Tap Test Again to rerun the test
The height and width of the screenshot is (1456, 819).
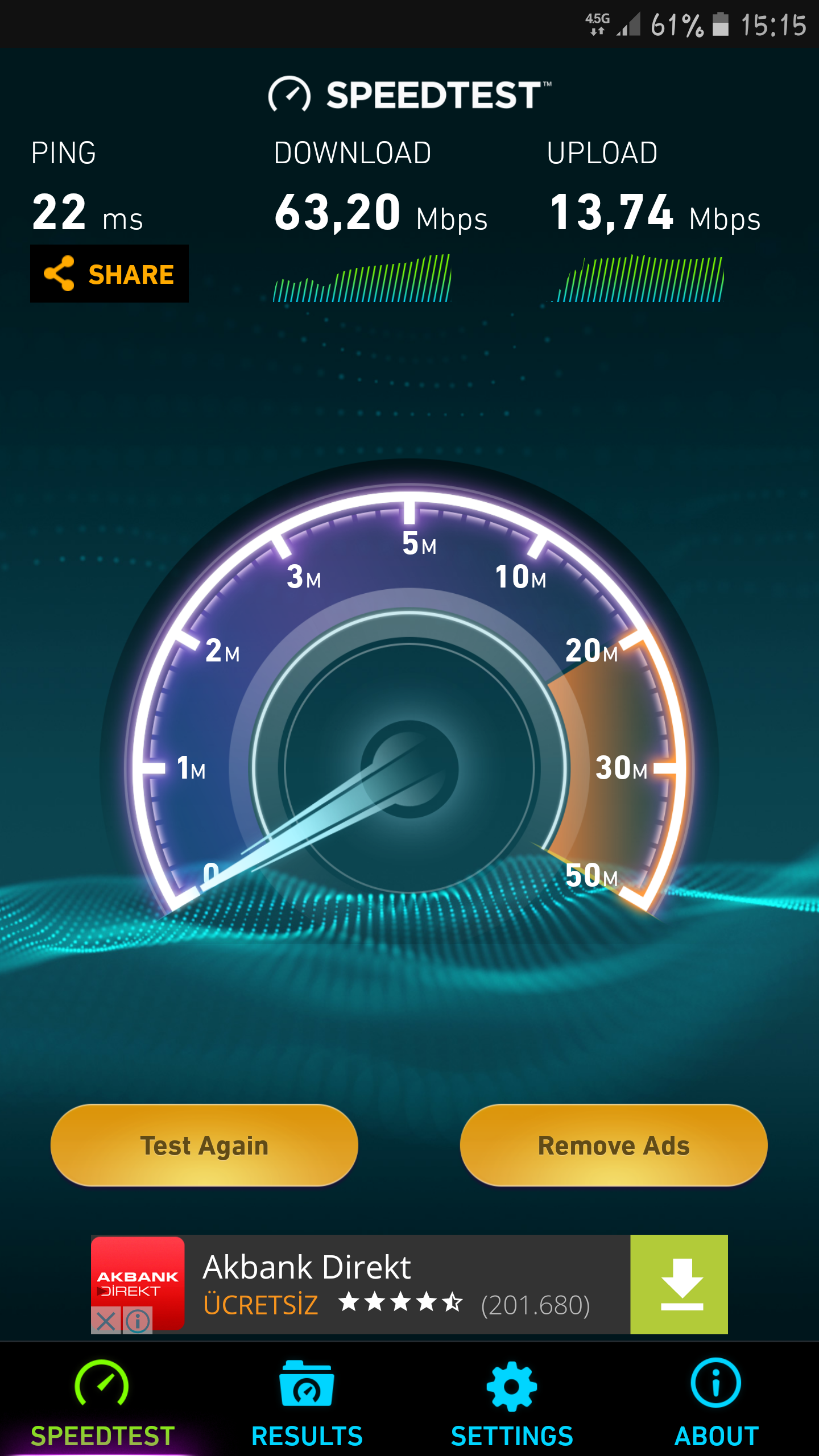tap(204, 1145)
